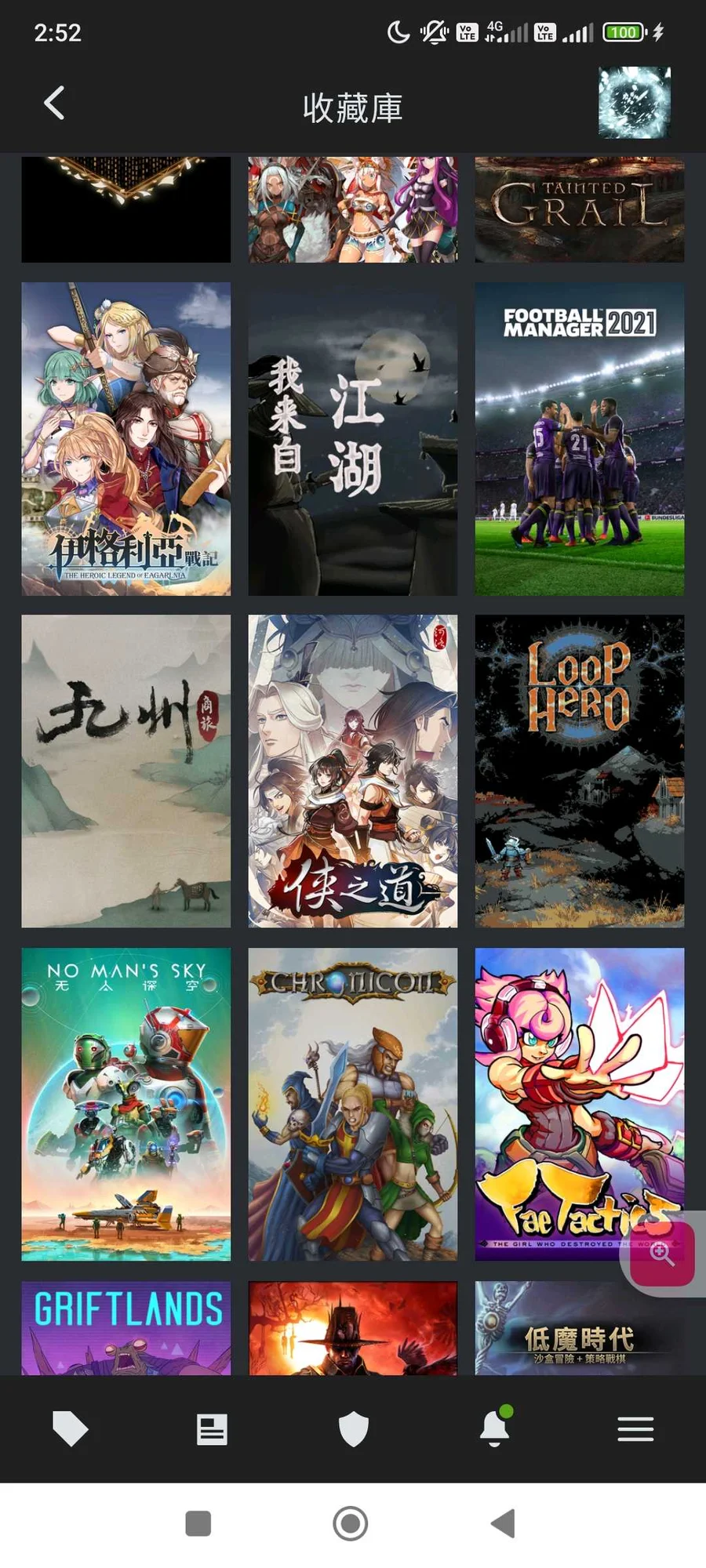The height and width of the screenshot is (1568, 706).
Task: Open the 九州 game tile
Action: 126,771
